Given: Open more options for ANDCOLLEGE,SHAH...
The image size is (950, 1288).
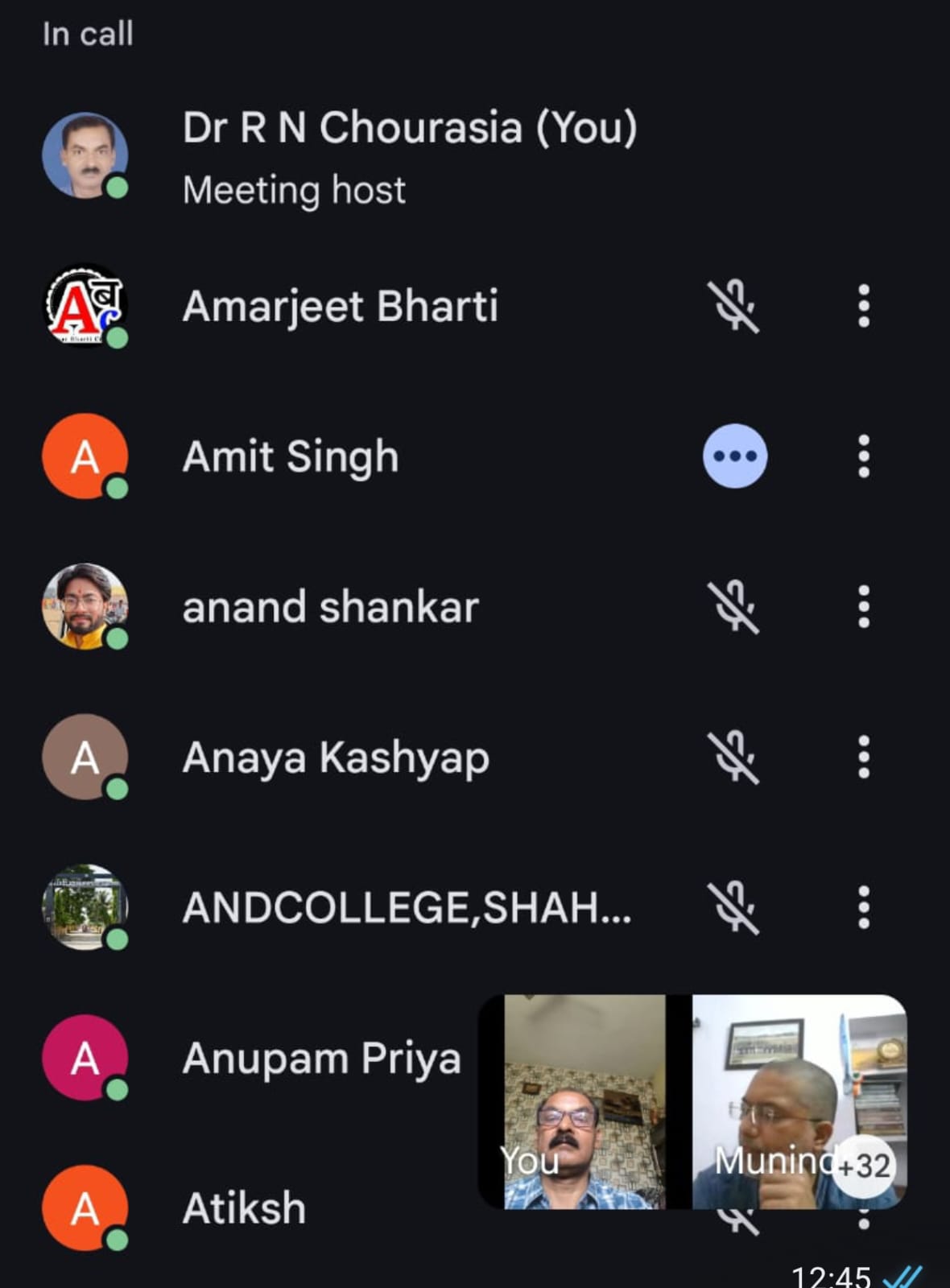Looking at the screenshot, I should coord(863,907).
